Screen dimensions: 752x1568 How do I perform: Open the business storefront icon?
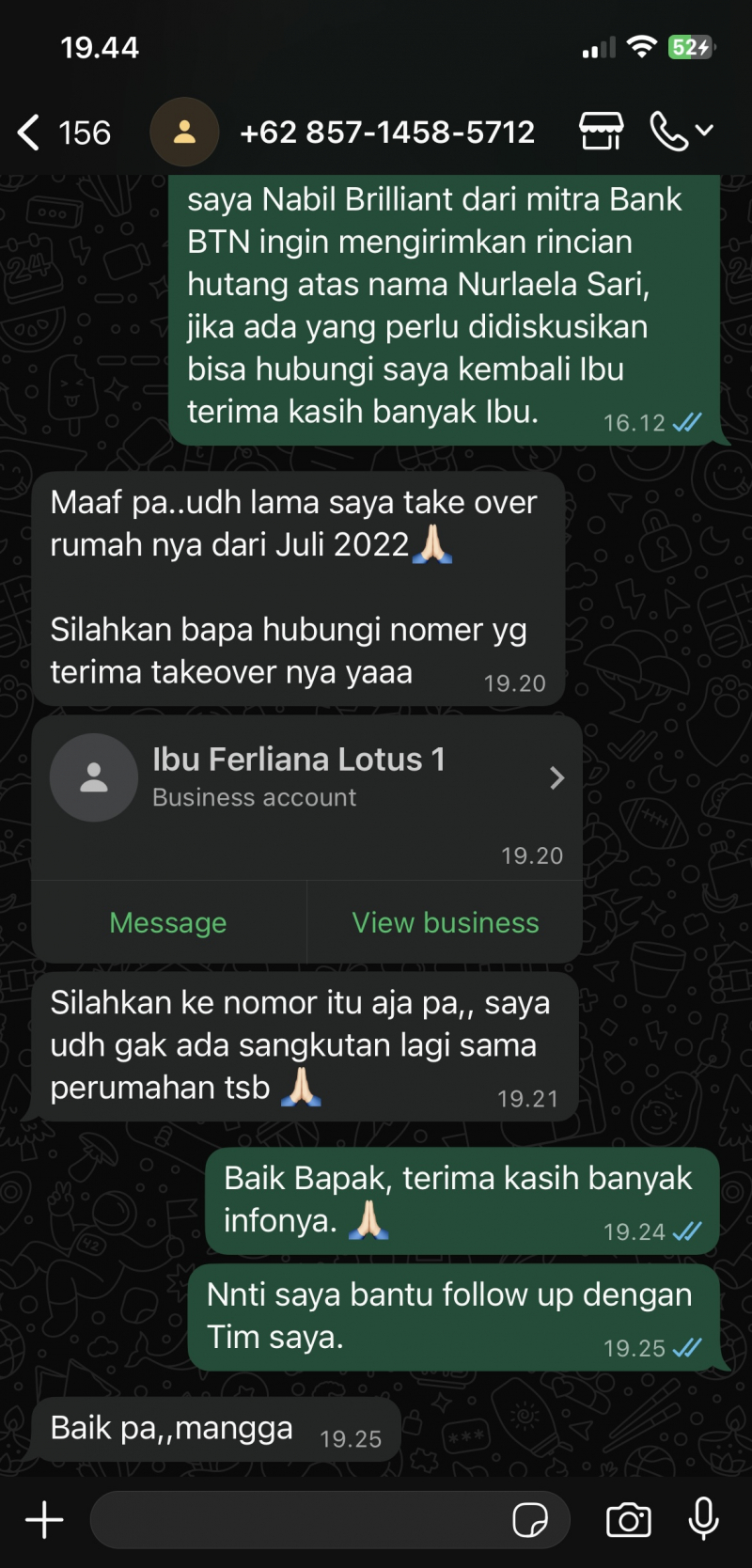pyautogui.click(x=601, y=132)
